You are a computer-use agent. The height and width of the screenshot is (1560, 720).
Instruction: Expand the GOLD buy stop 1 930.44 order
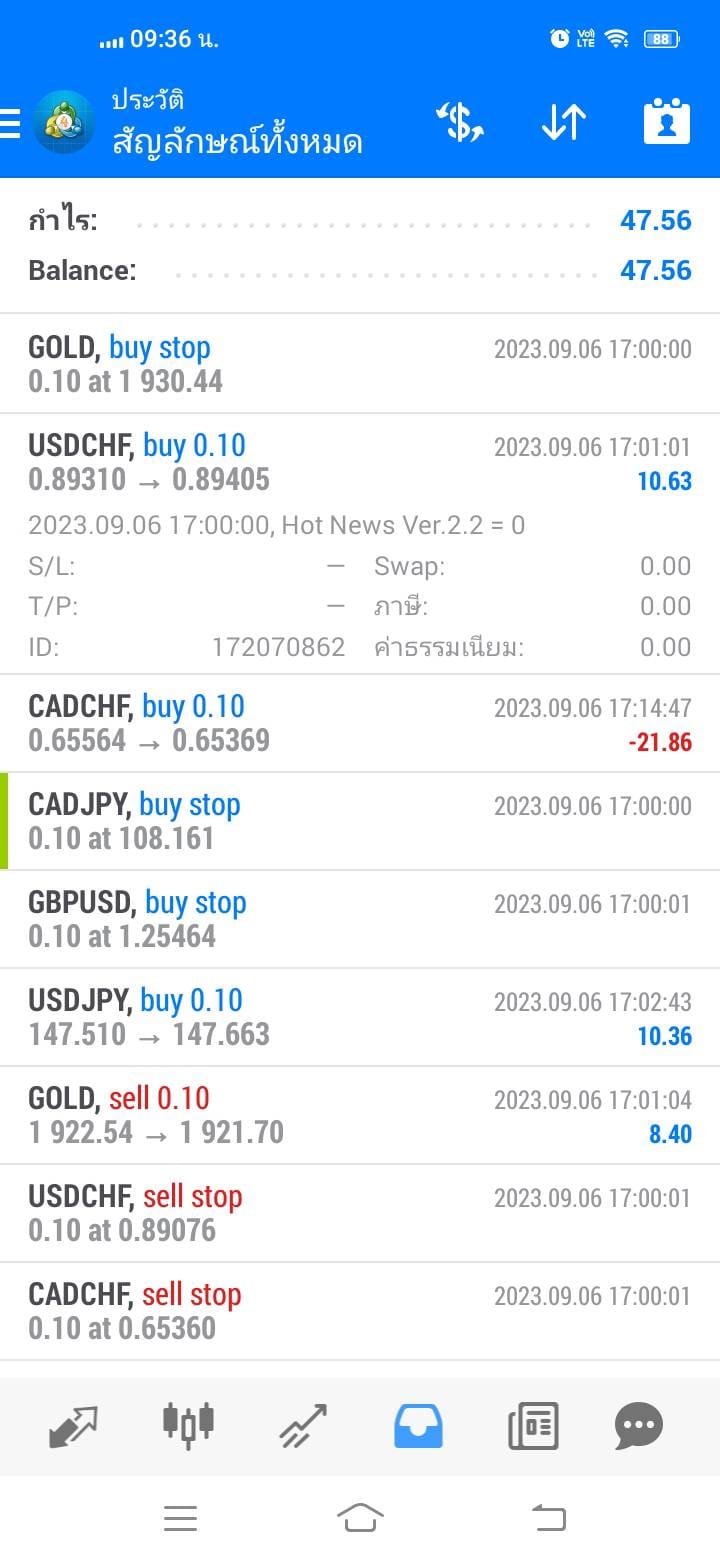(x=360, y=364)
